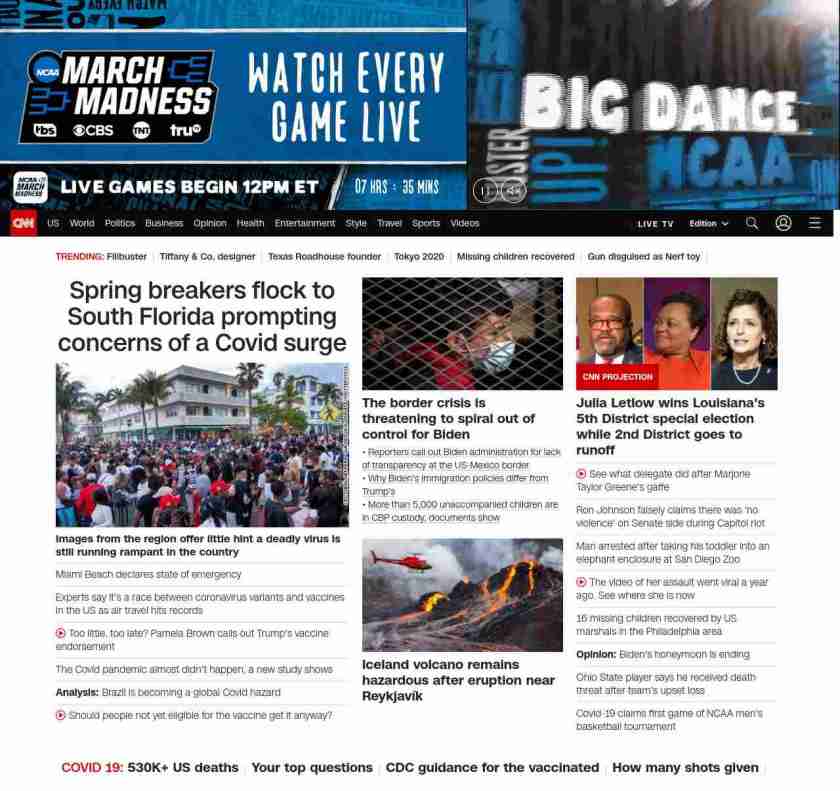Screen dimensions: 840x791
Task: Go to the Politics section
Action: coord(119,223)
